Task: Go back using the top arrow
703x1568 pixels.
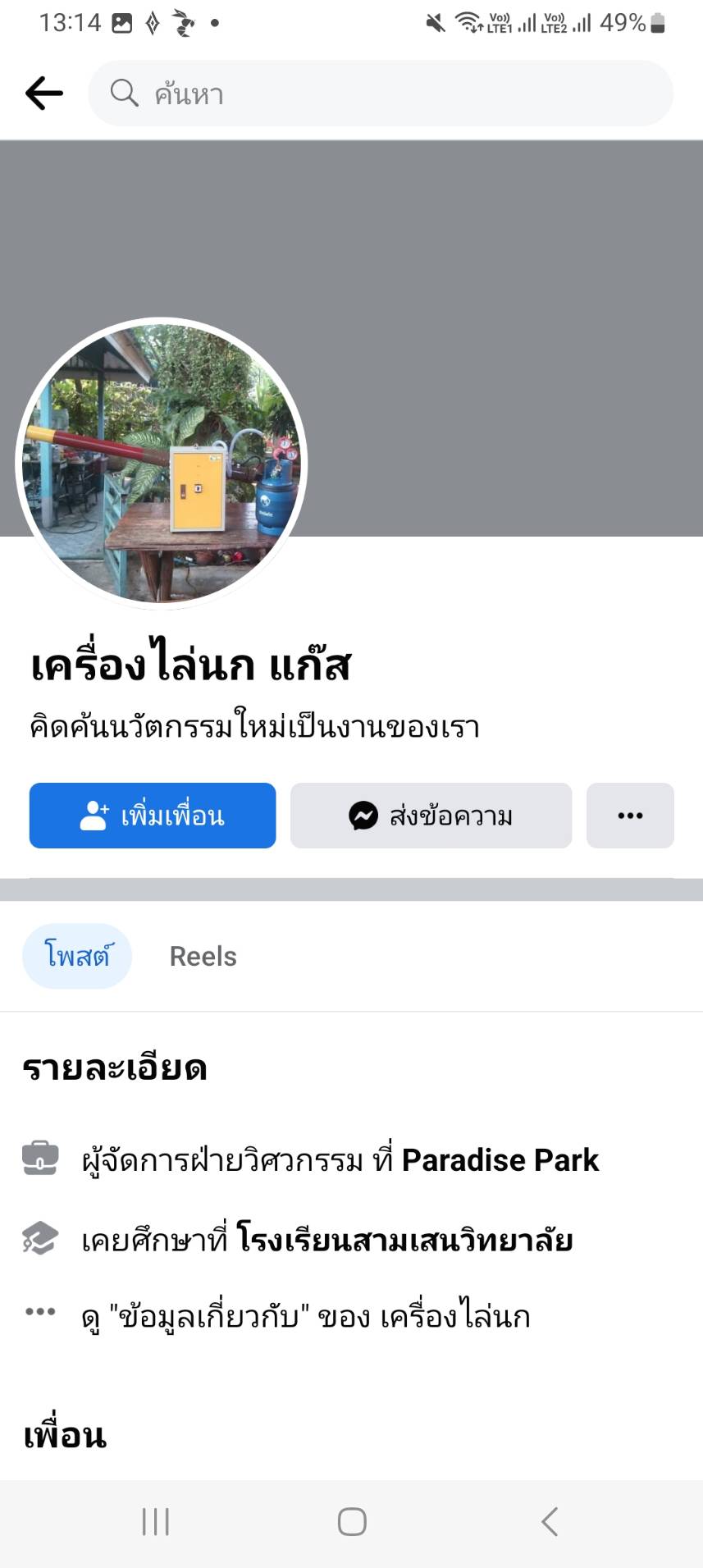Action: coord(44,94)
